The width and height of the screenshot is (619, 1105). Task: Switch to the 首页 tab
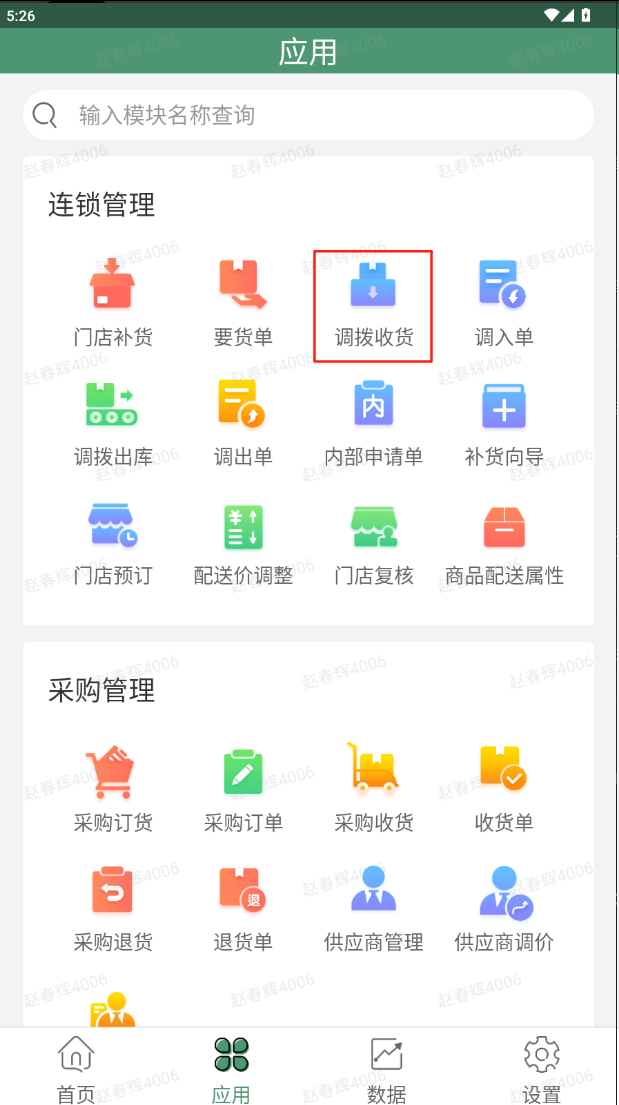point(76,1067)
